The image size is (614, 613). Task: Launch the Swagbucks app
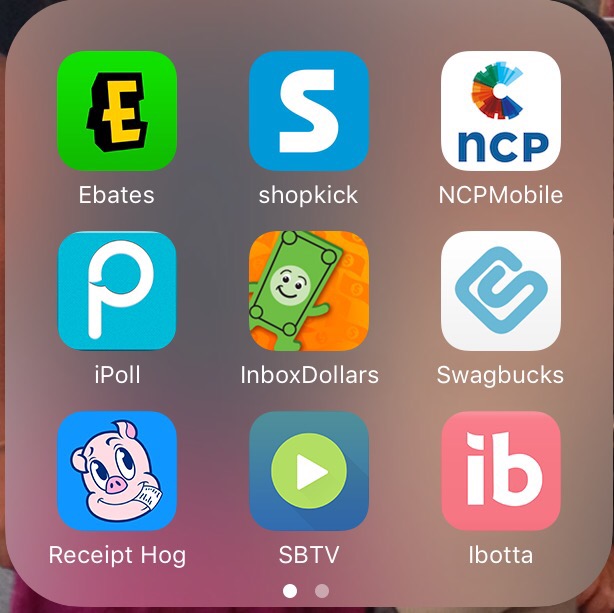tap(500, 291)
